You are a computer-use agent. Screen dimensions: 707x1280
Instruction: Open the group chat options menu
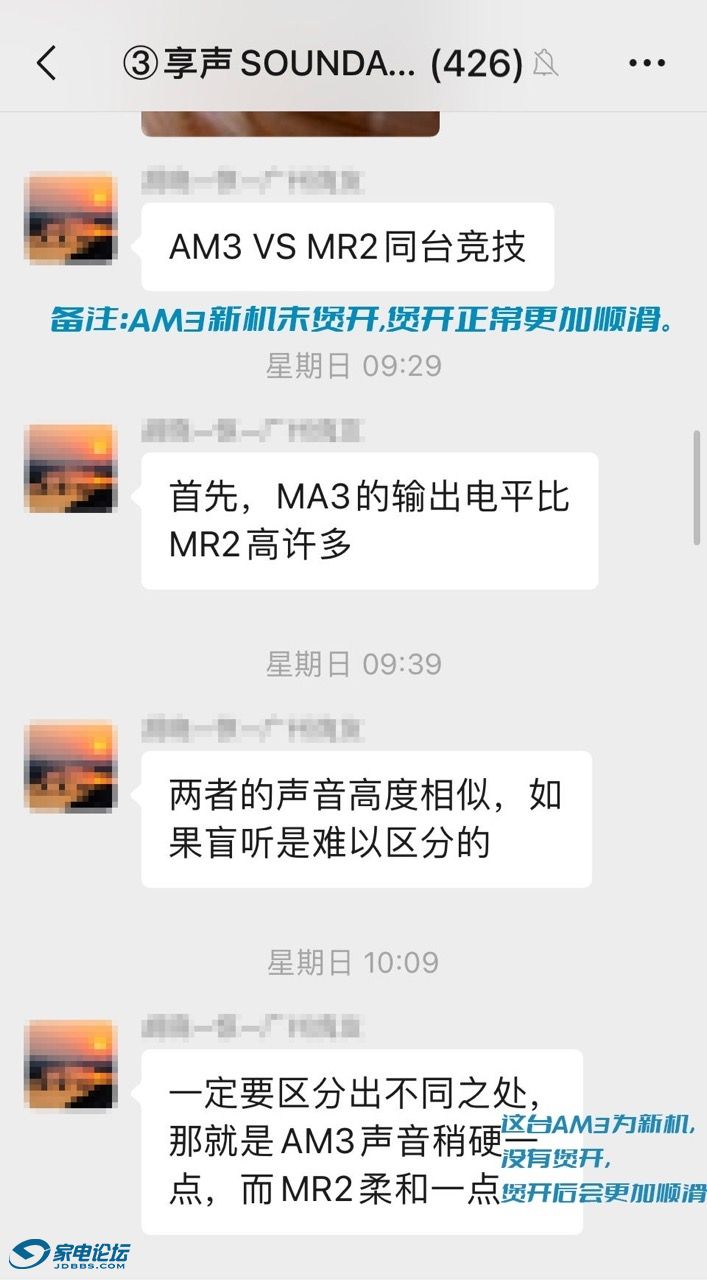[x=646, y=63]
